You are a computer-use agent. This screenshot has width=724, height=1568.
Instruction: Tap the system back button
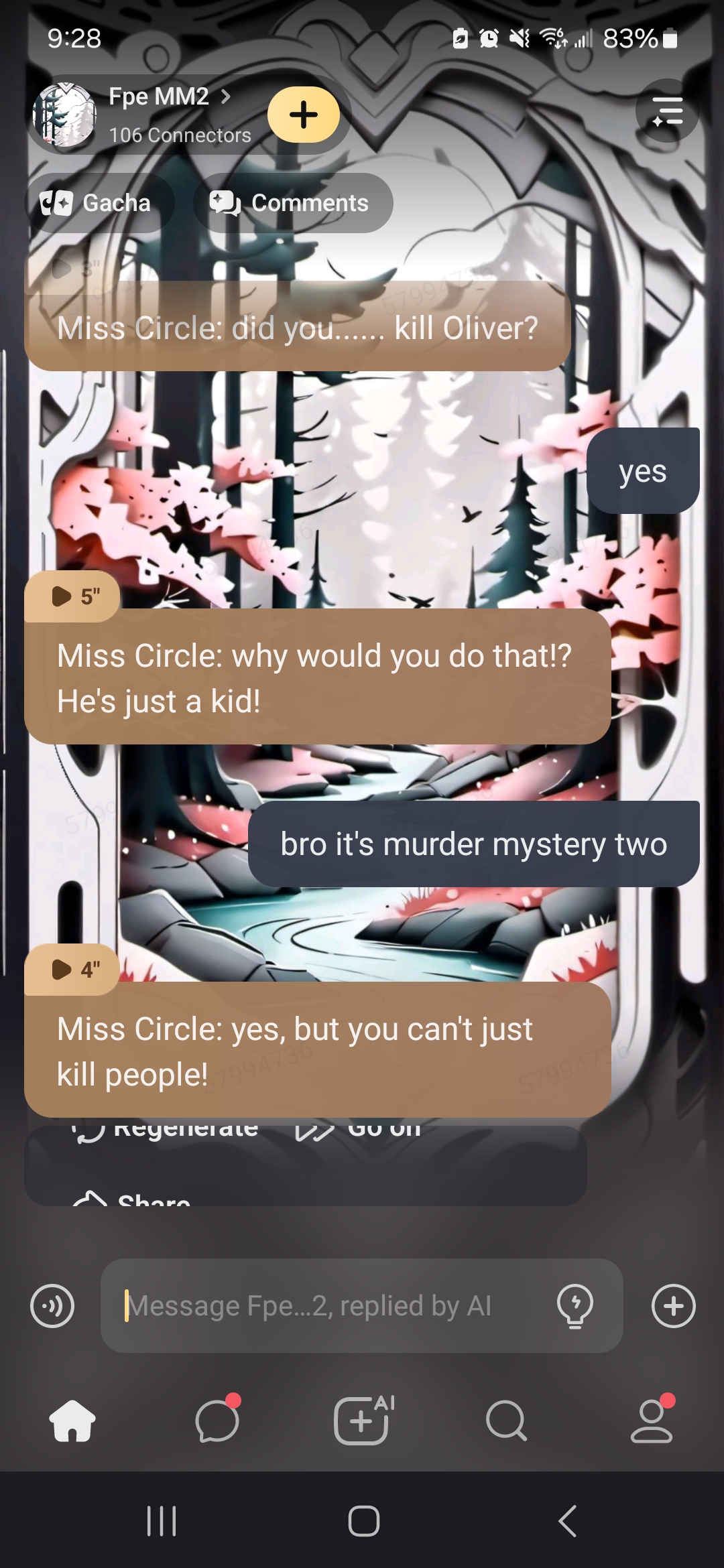click(567, 1520)
